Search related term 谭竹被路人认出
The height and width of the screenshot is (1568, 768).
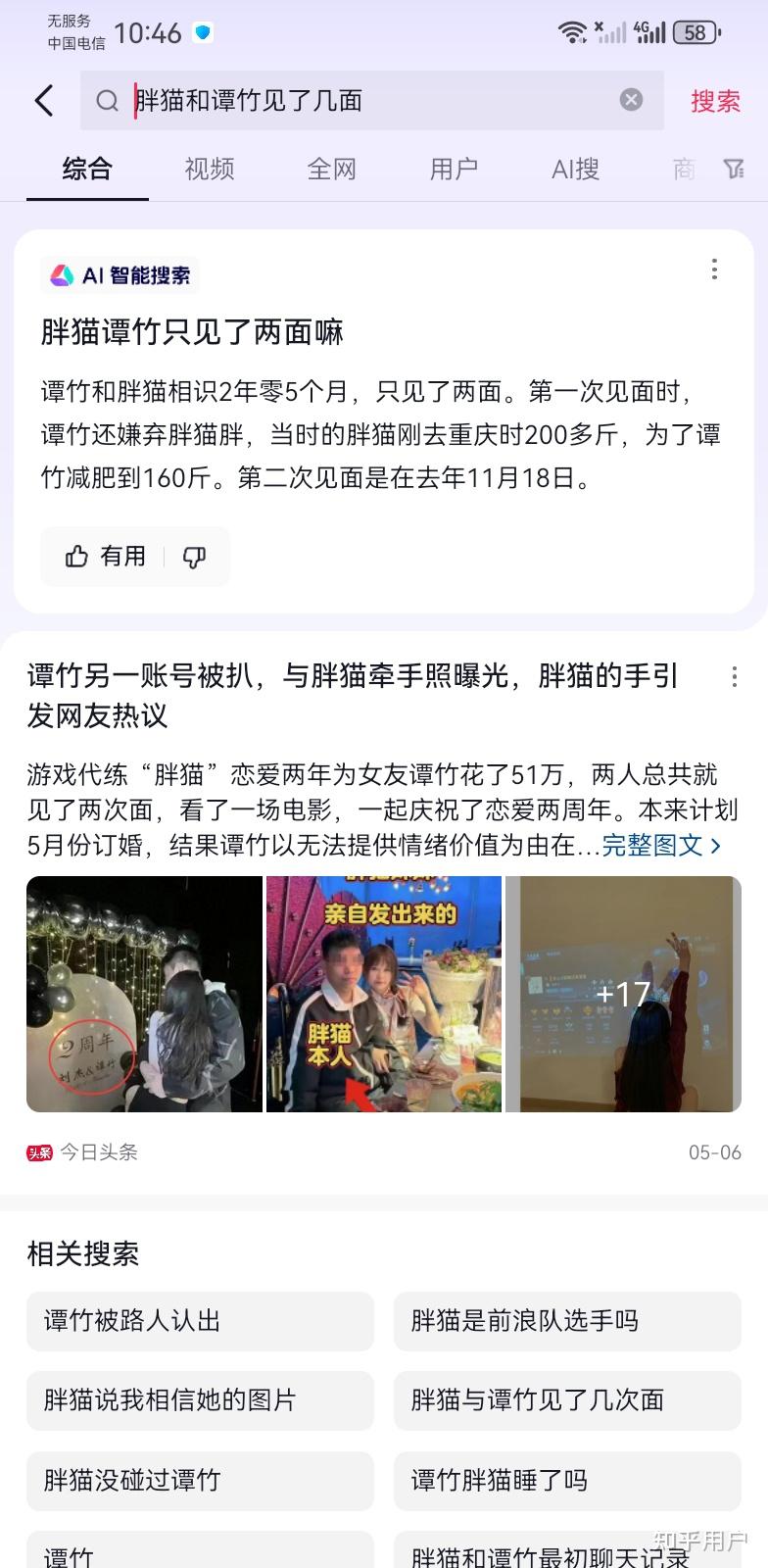click(200, 1321)
